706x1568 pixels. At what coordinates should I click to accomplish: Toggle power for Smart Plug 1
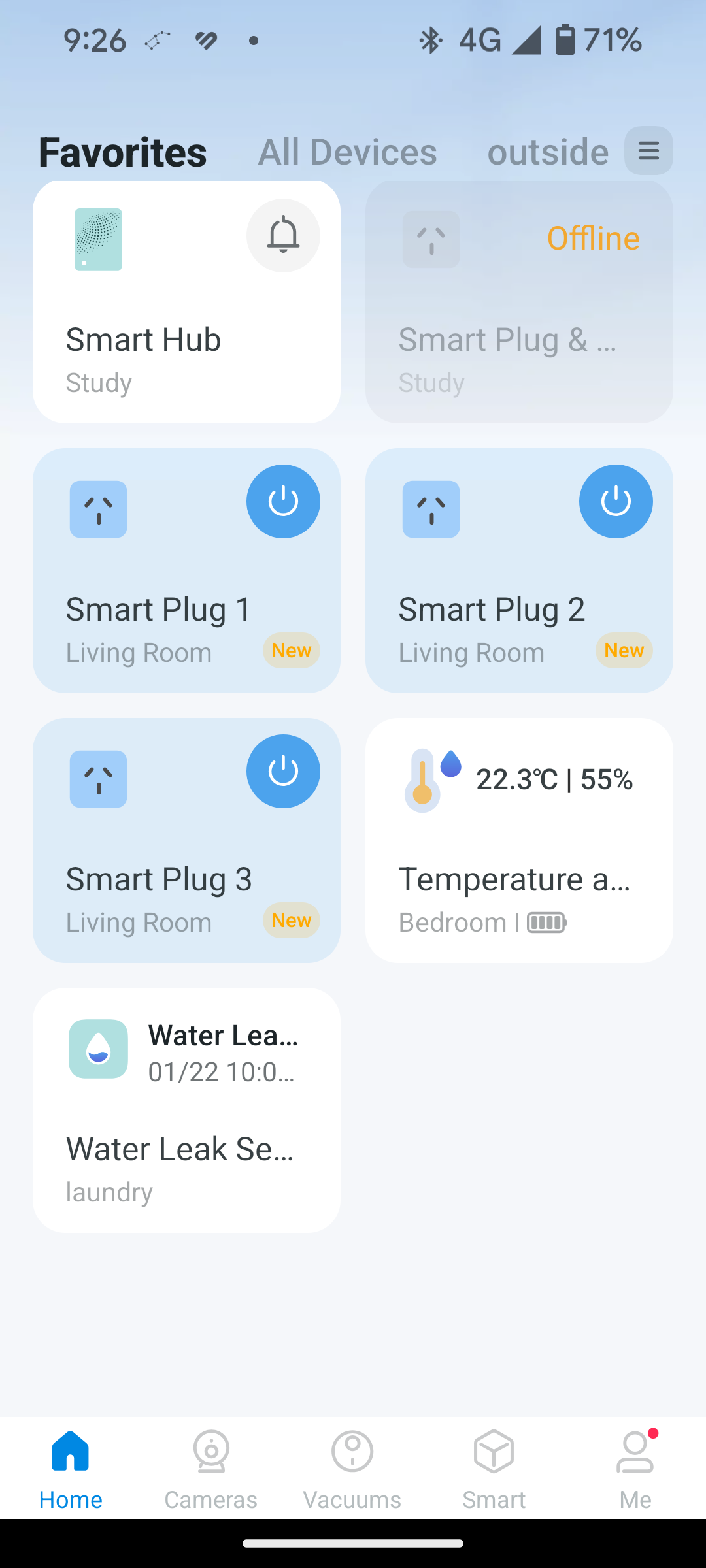[283, 502]
